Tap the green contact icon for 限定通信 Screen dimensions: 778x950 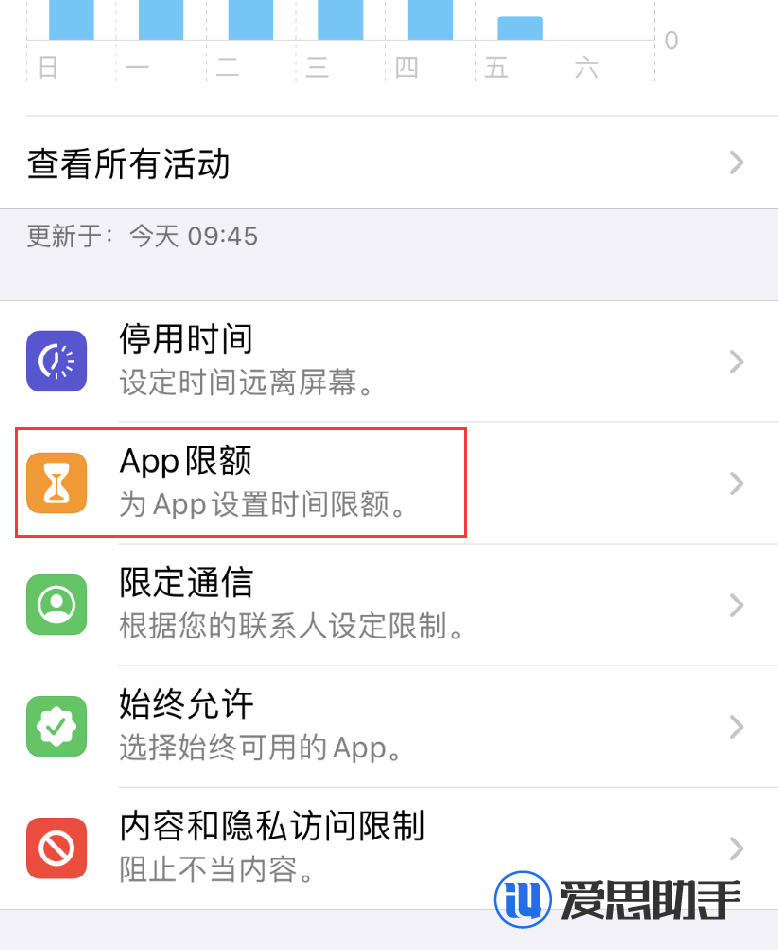point(56,605)
